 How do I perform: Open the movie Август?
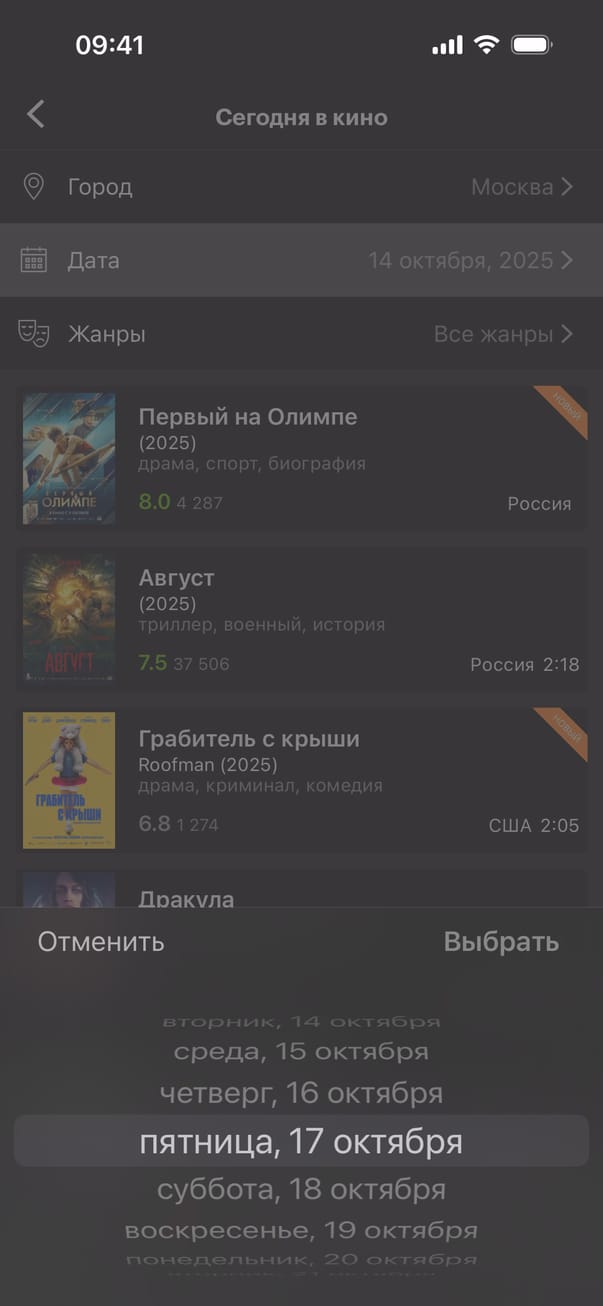point(300,620)
